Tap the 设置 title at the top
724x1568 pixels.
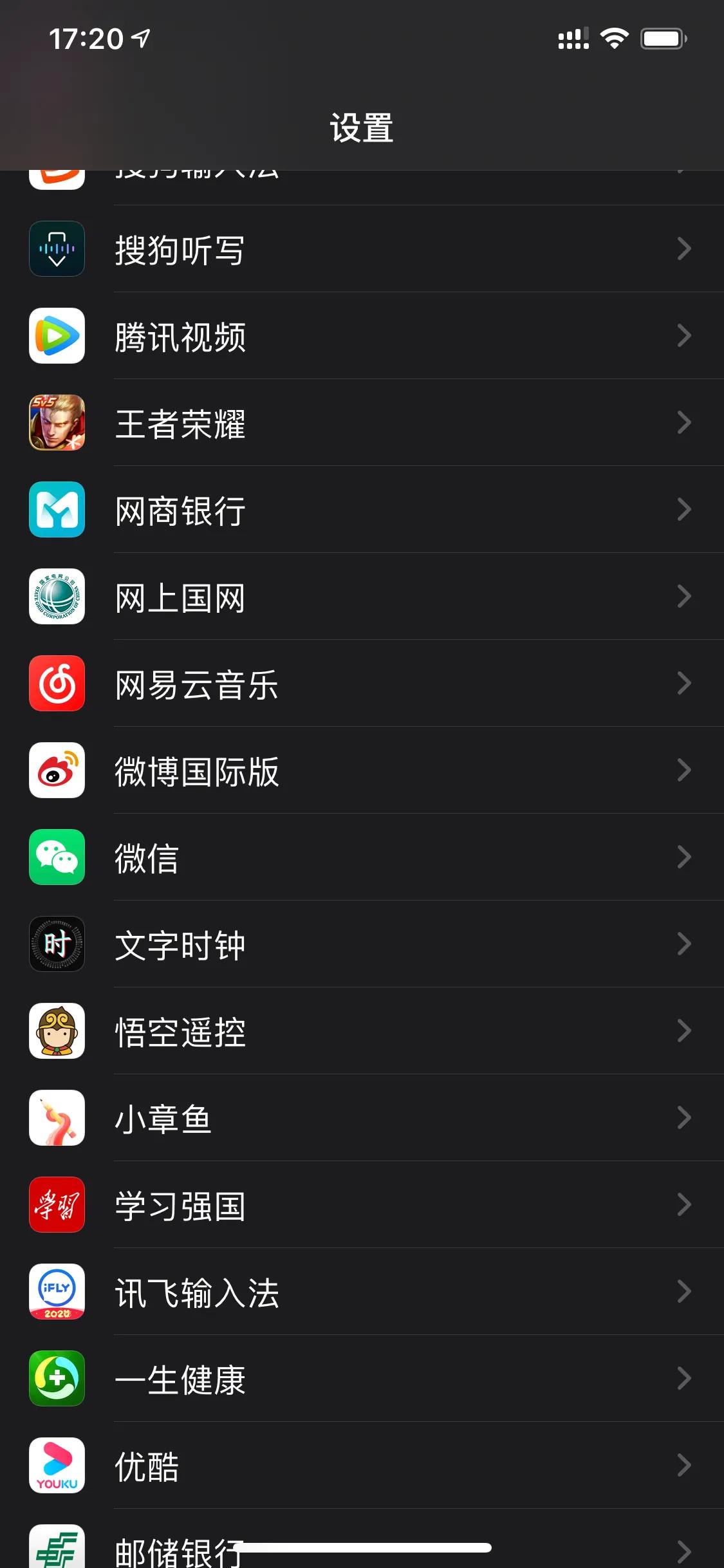[362, 127]
